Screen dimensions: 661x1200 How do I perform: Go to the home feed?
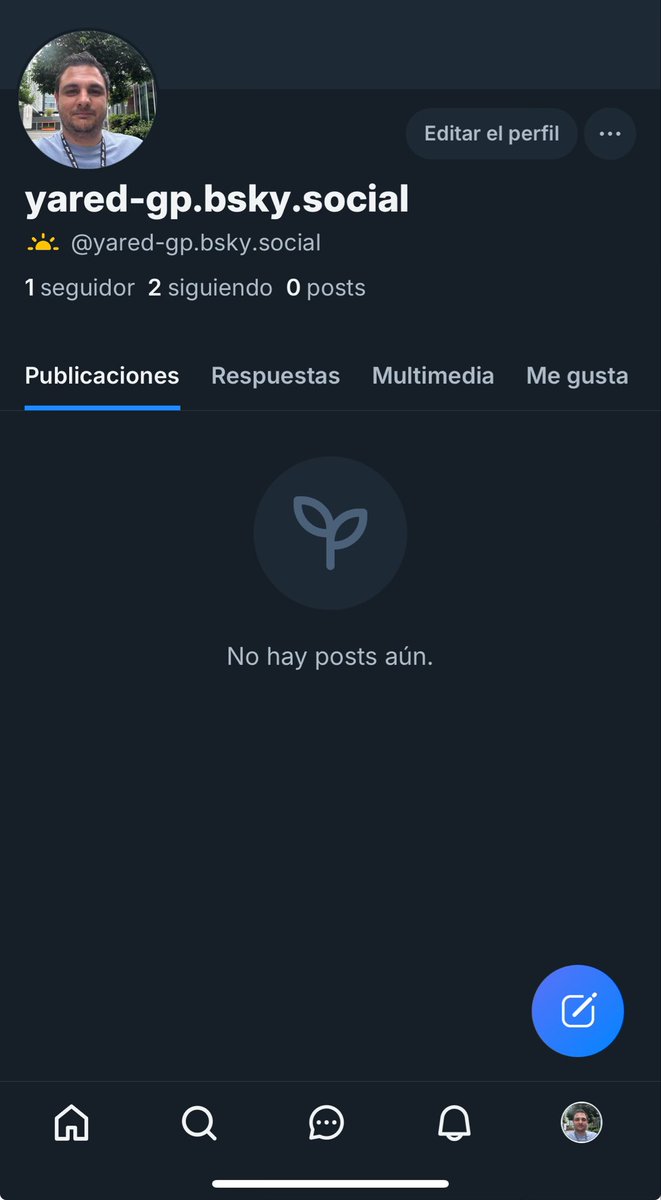click(71, 1123)
